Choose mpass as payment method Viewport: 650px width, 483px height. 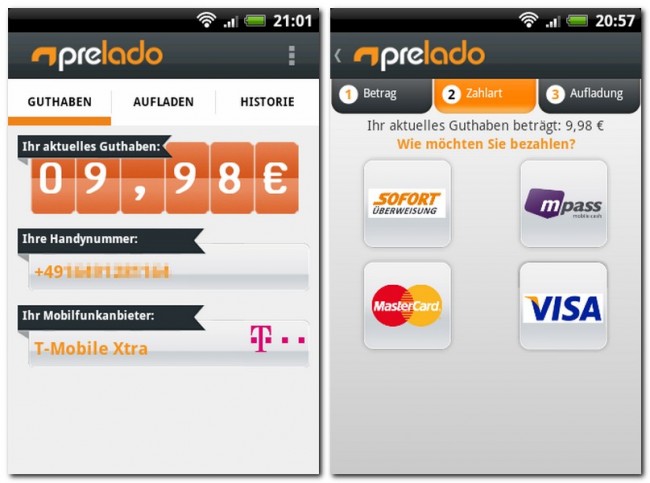pos(563,204)
